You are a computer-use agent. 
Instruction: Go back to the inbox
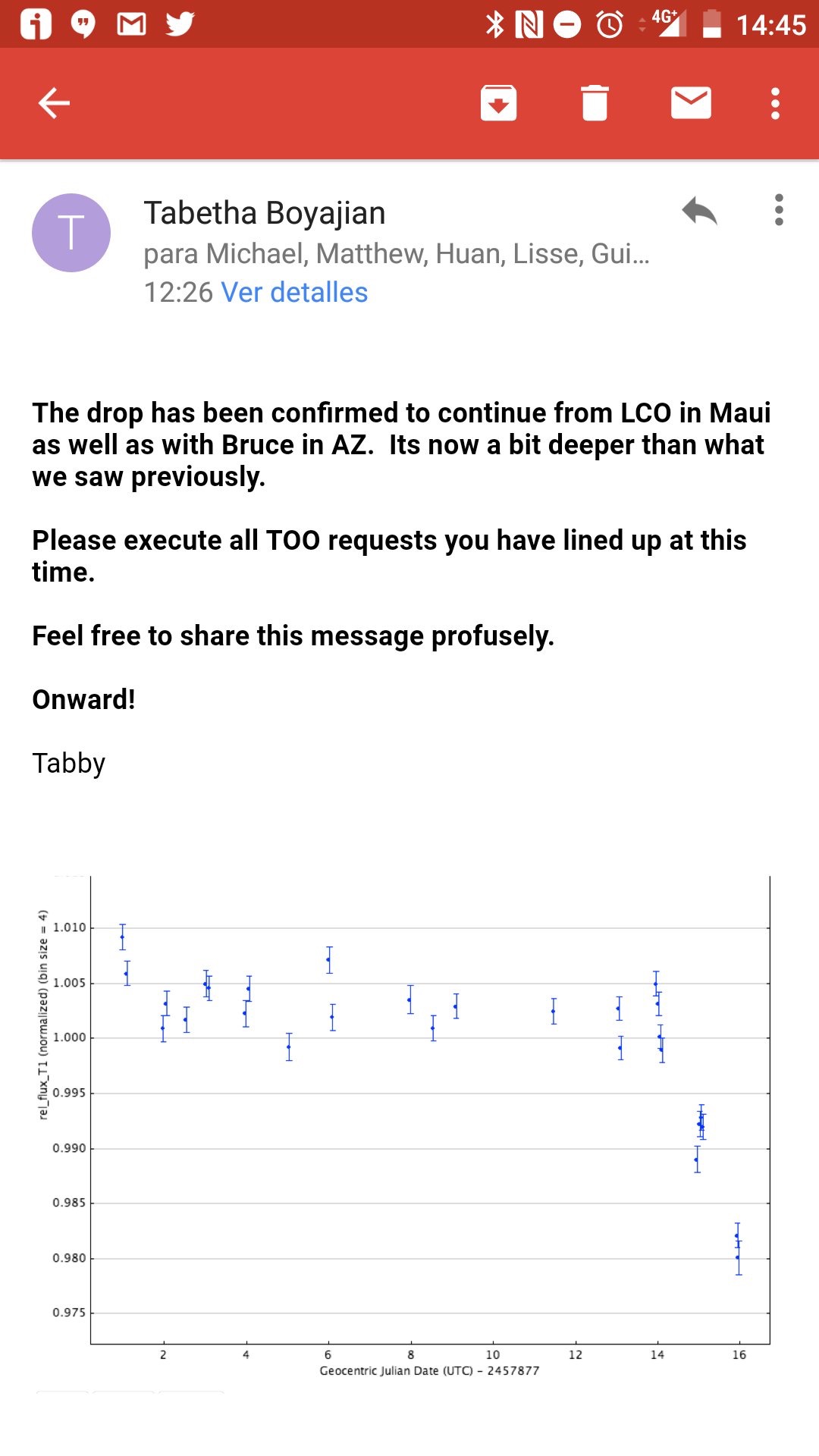pyautogui.click(x=54, y=103)
